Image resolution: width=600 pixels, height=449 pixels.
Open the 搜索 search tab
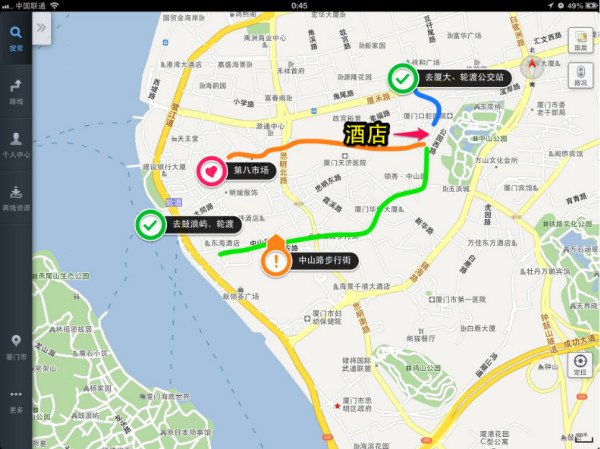16,38
